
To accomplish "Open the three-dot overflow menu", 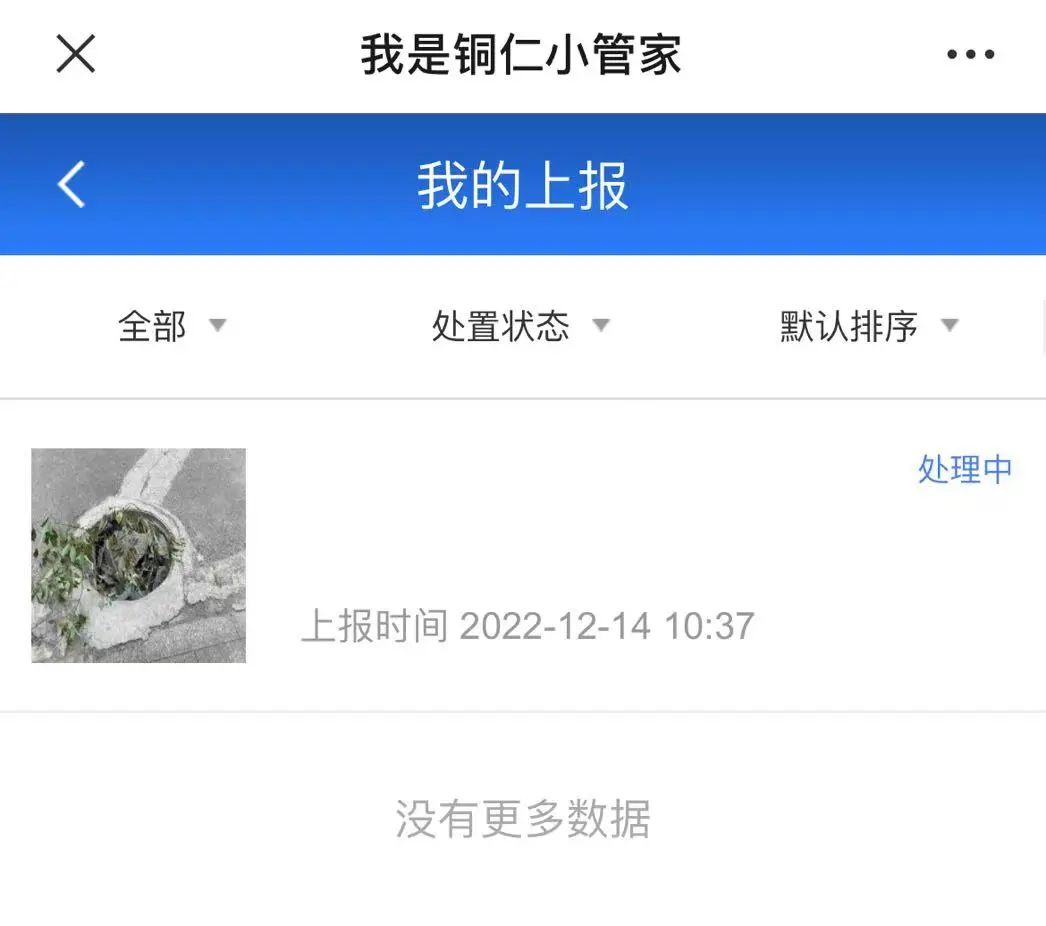I will pyautogui.click(x=970, y=55).
